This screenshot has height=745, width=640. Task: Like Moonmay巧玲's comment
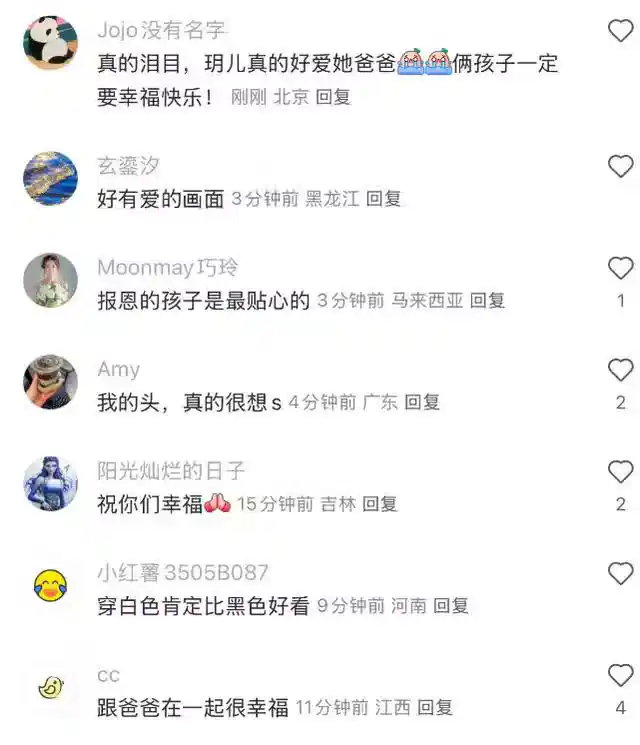[621, 268]
